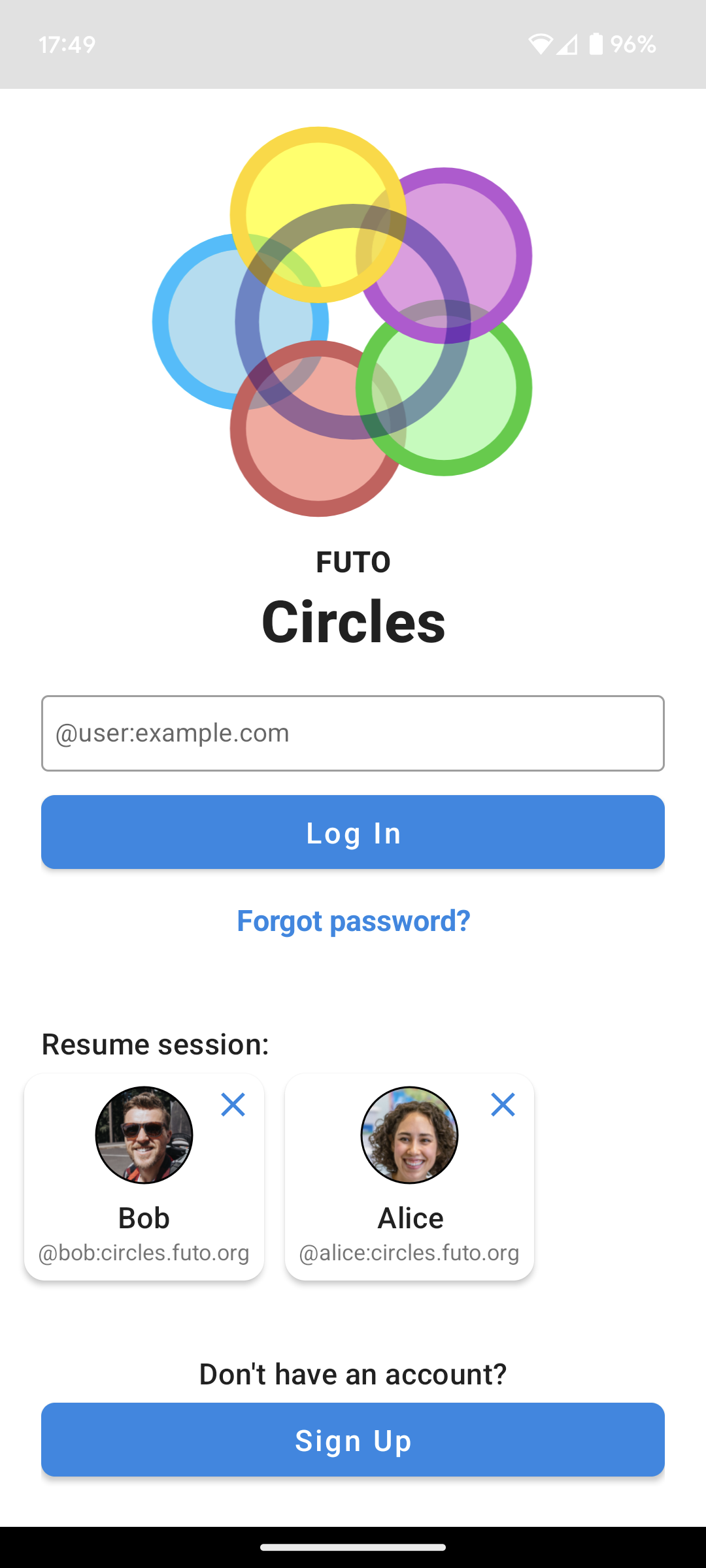Viewport: 706px width, 1568px height.
Task: Open the Forgot password? link
Action: click(353, 921)
